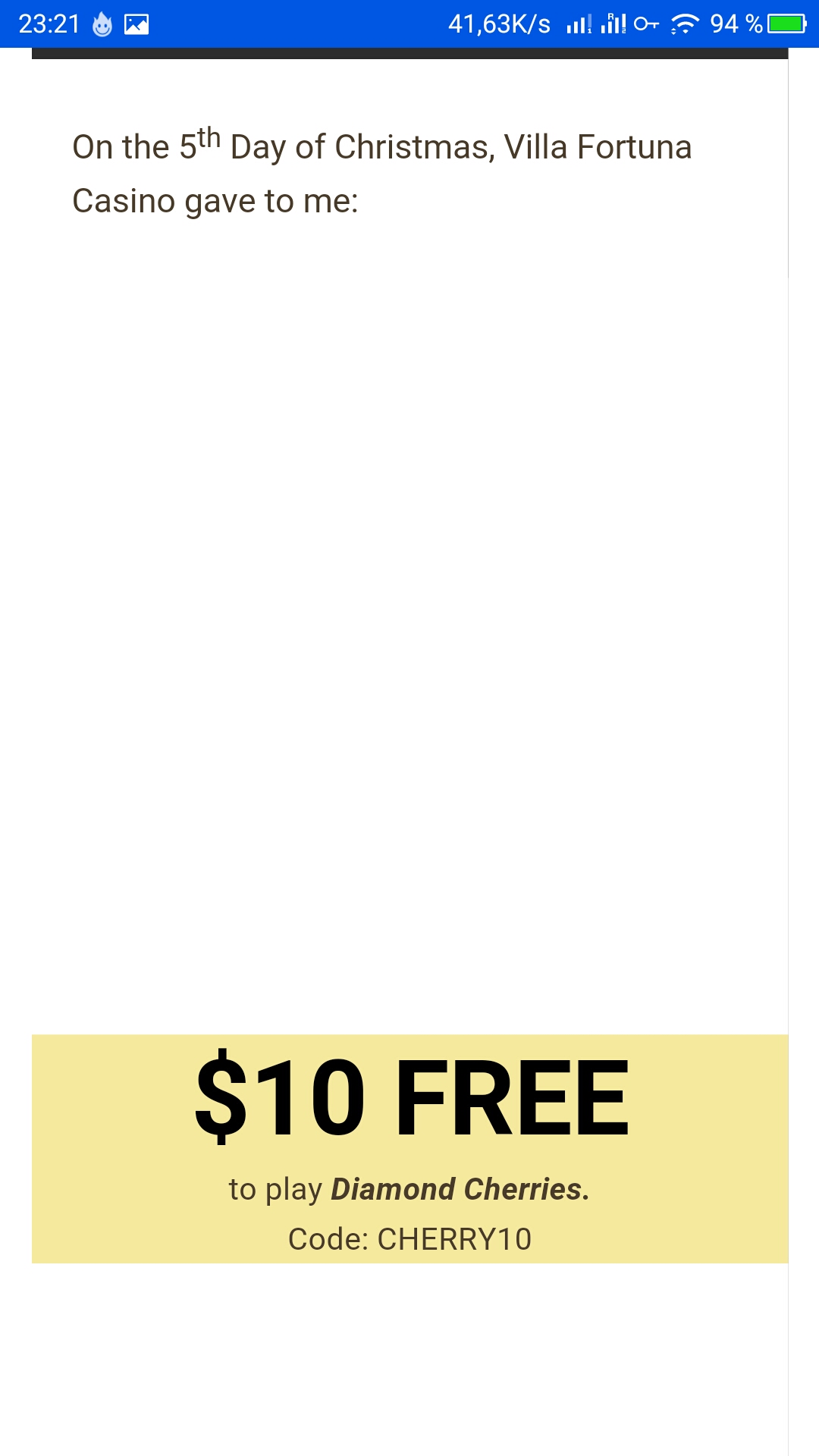This screenshot has height=1456, width=819.
Task: Open the $10 FREE Diamond Cherries banner
Action: pos(409,1148)
